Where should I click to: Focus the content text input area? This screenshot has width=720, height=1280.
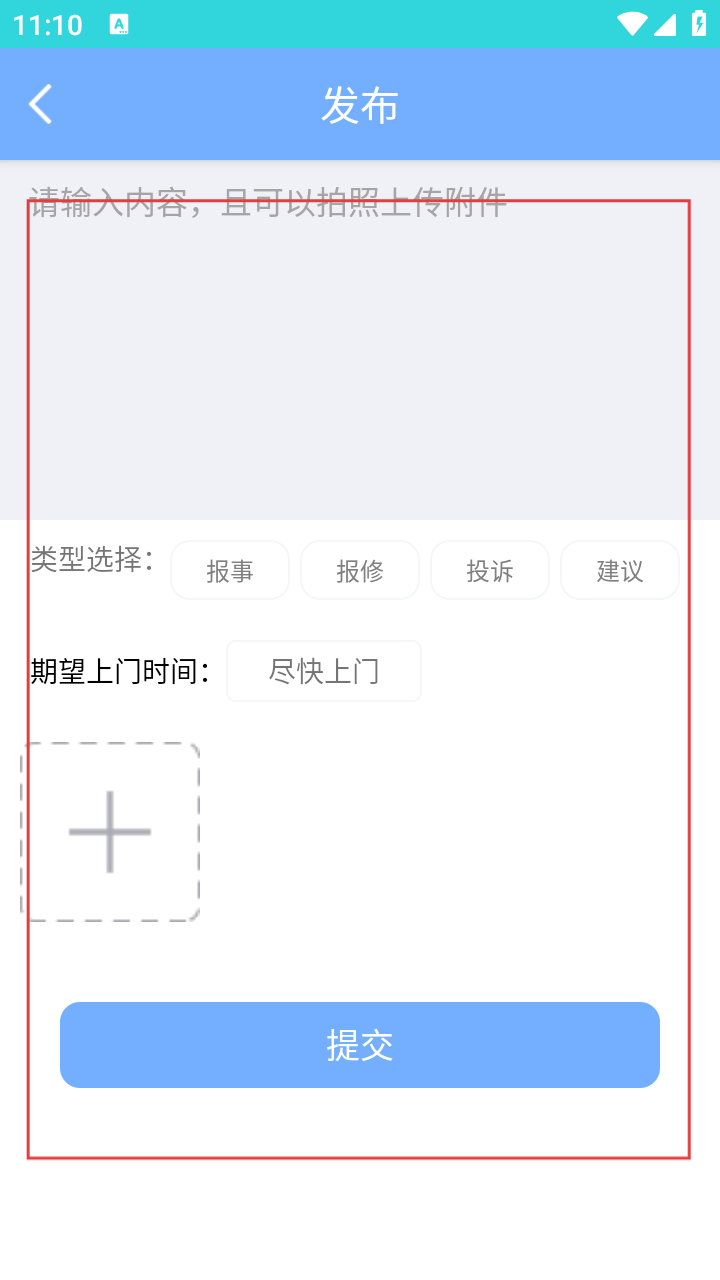[x=360, y=340]
